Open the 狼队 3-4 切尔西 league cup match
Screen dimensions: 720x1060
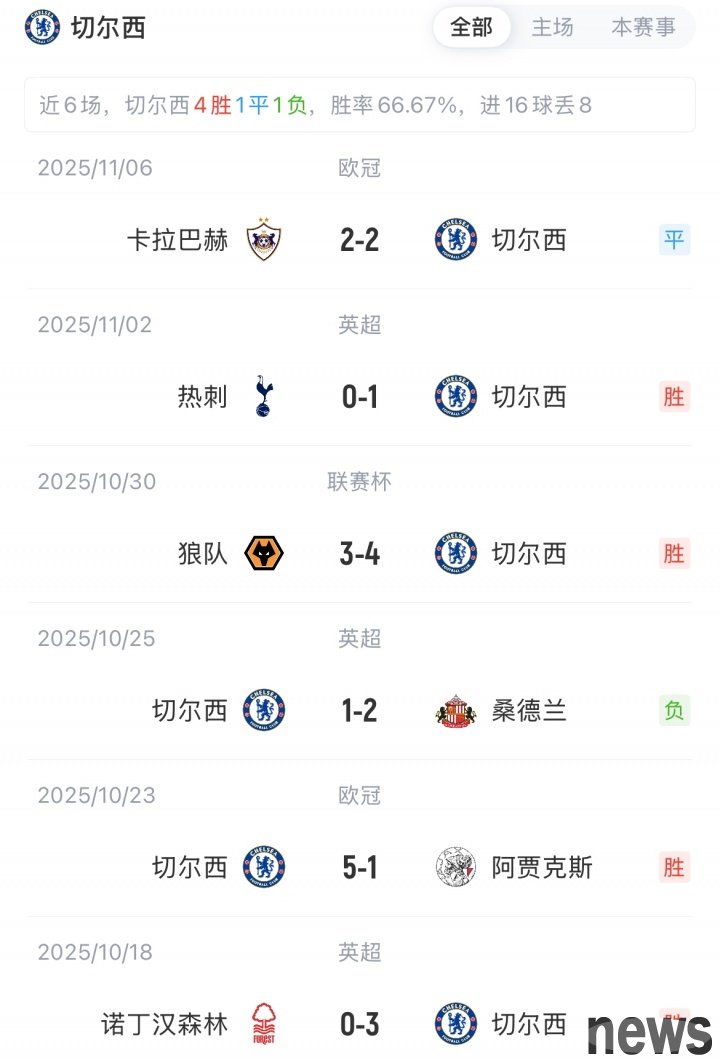point(359,553)
